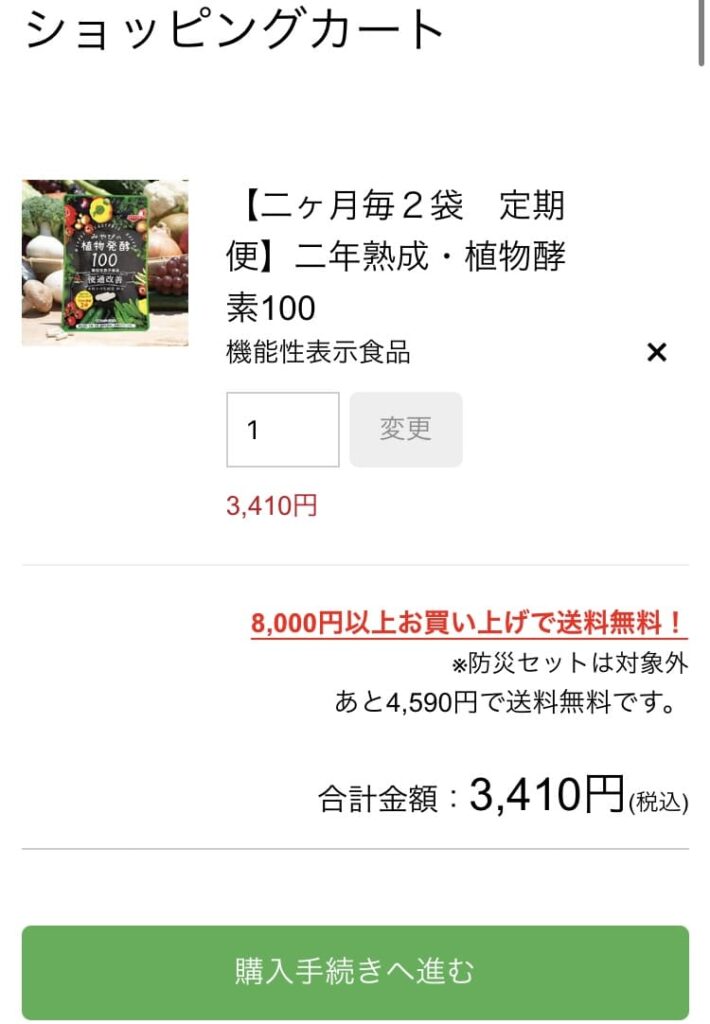Remove the 植物酵素100 item with the X
This screenshot has width=710, height=1024.
(656, 352)
